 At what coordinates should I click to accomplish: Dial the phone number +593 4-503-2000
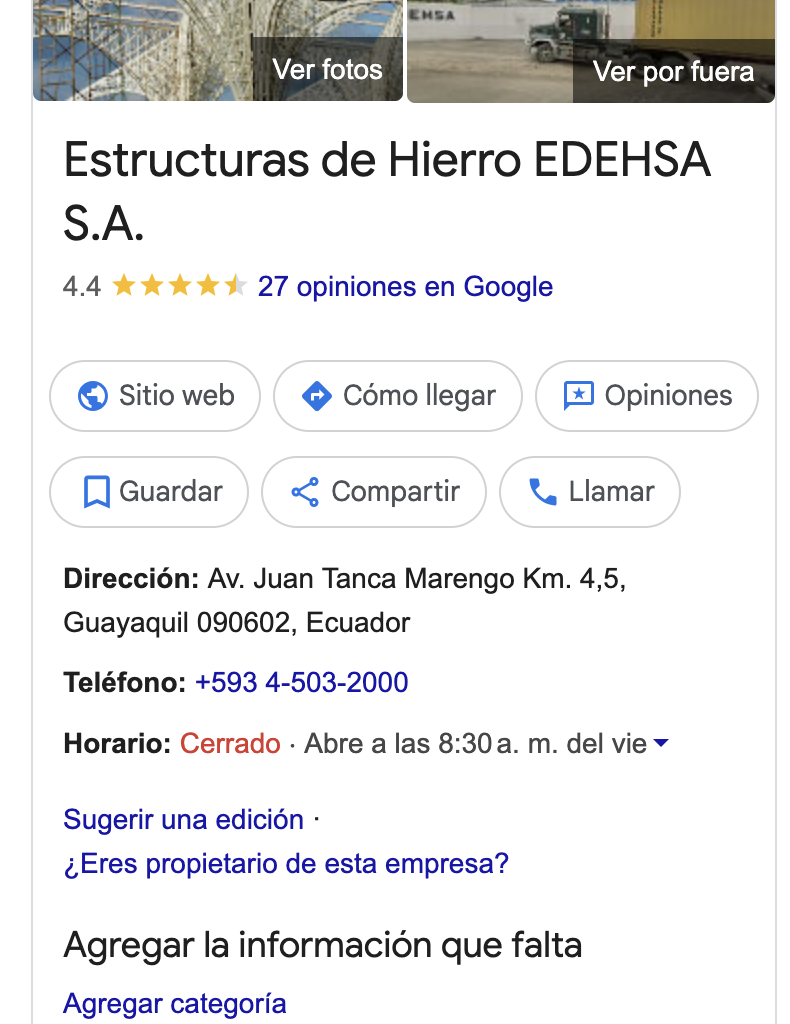(x=302, y=683)
